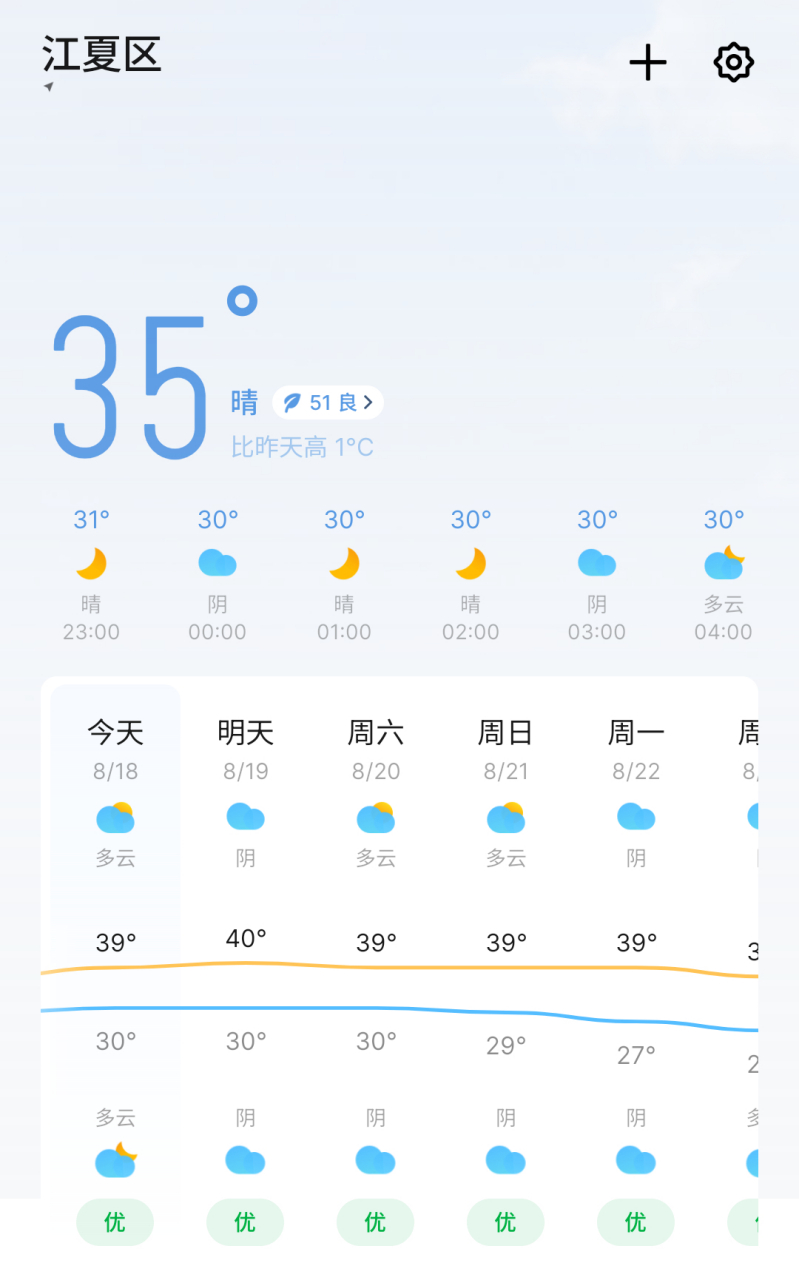Tap the add city plus button
The width and height of the screenshot is (799, 1280).
pos(648,62)
